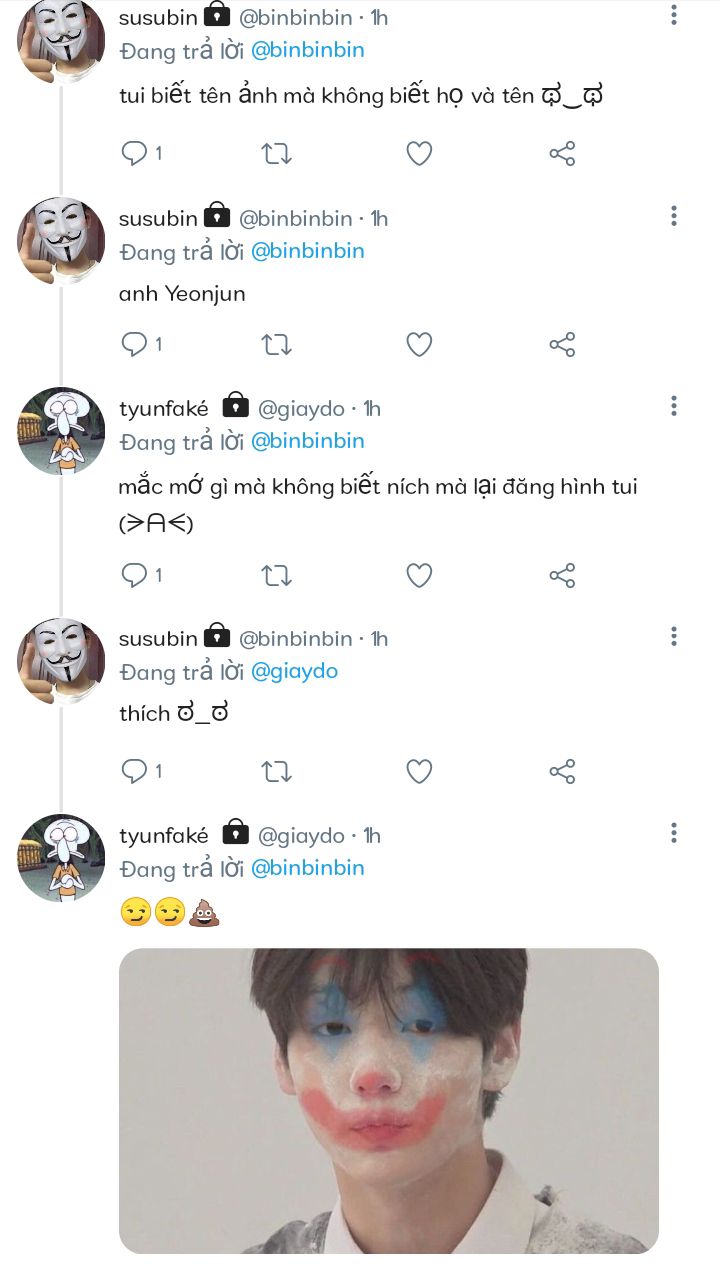The height and width of the screenshot is (1268, 720).
Task: View the photo attached to tyunfaké's emoji reply
Action: (389, 1100)
